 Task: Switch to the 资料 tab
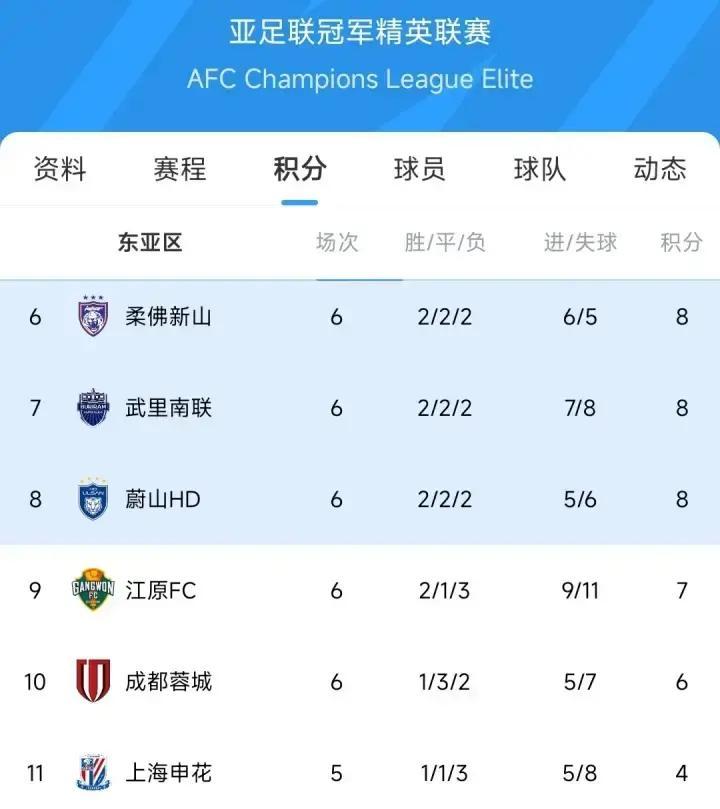[60, 169]
